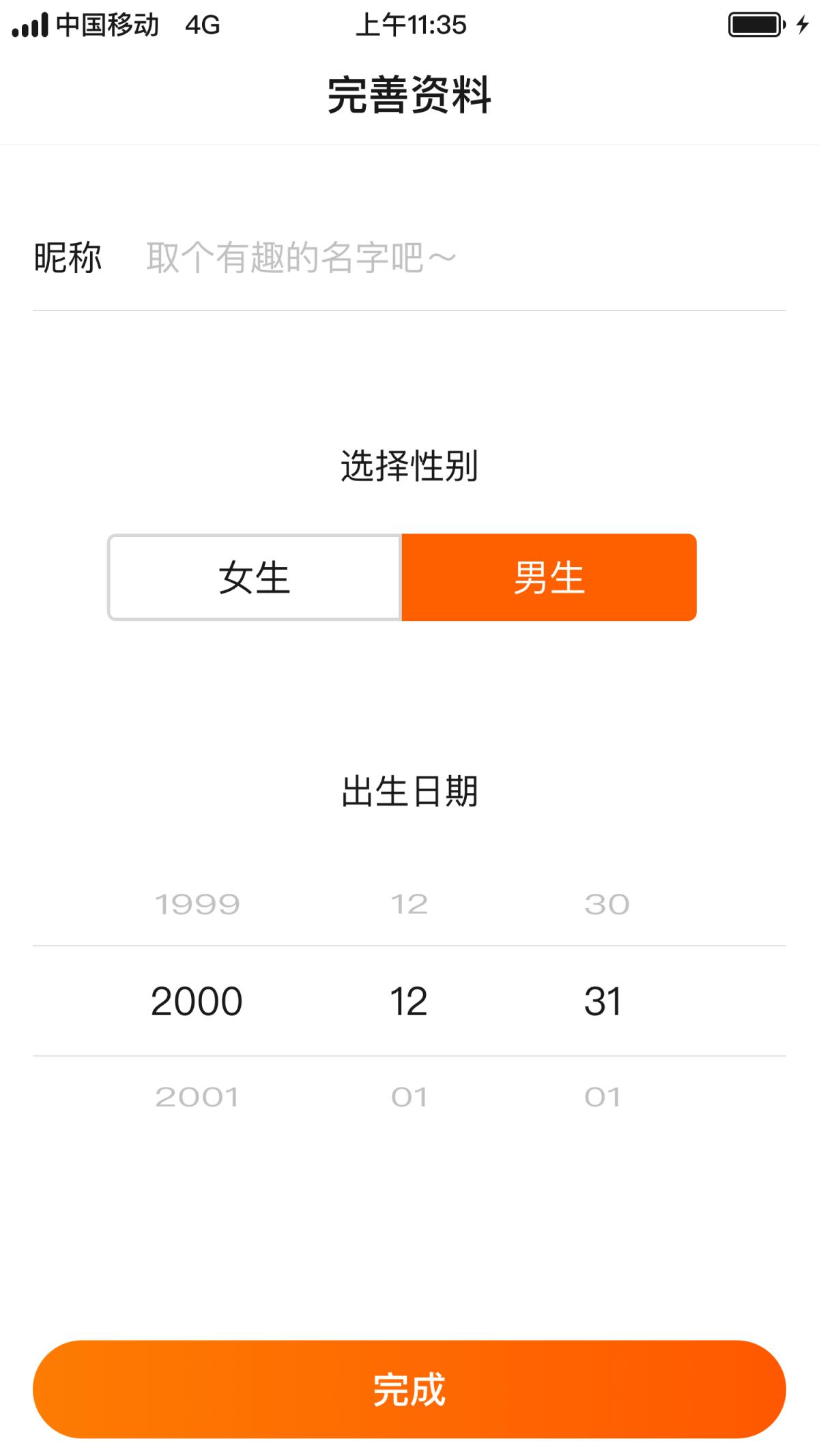
Task: Tap the 4G network indicator
Action: coord(199,25)
